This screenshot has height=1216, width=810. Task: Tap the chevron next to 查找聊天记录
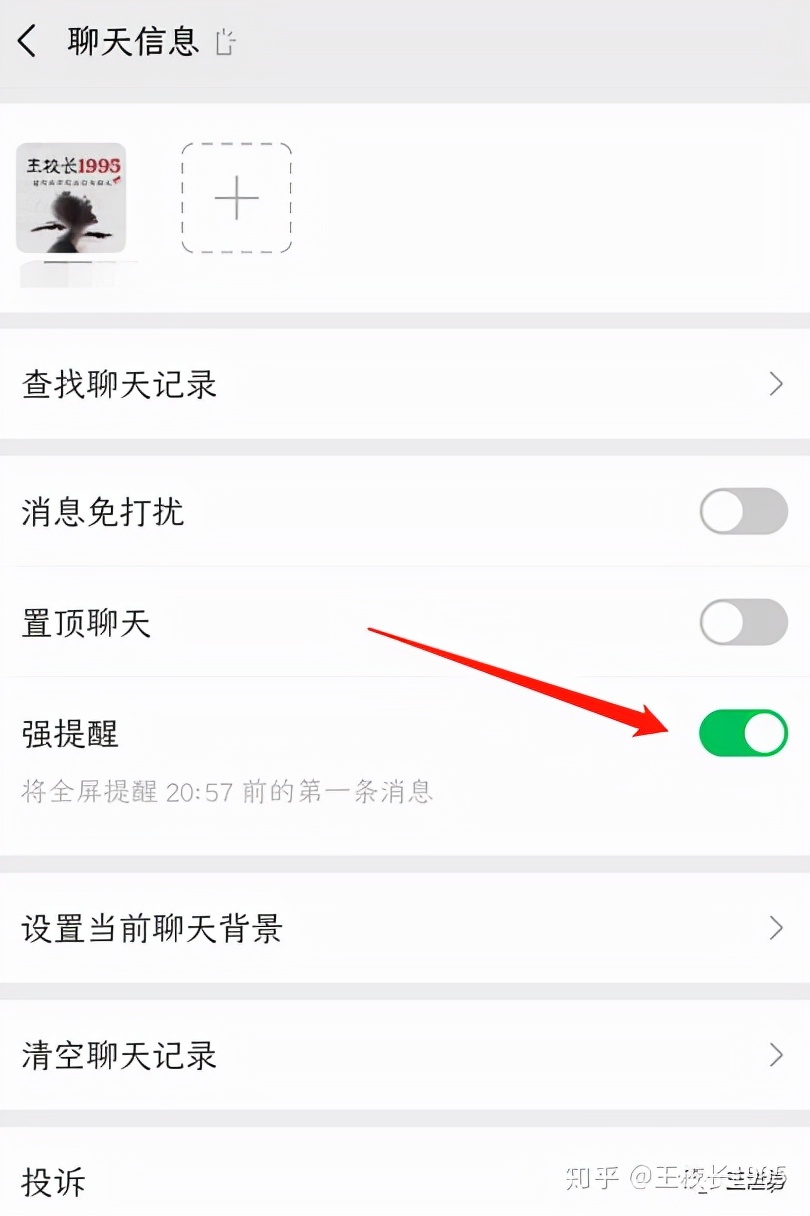(778, 384)
